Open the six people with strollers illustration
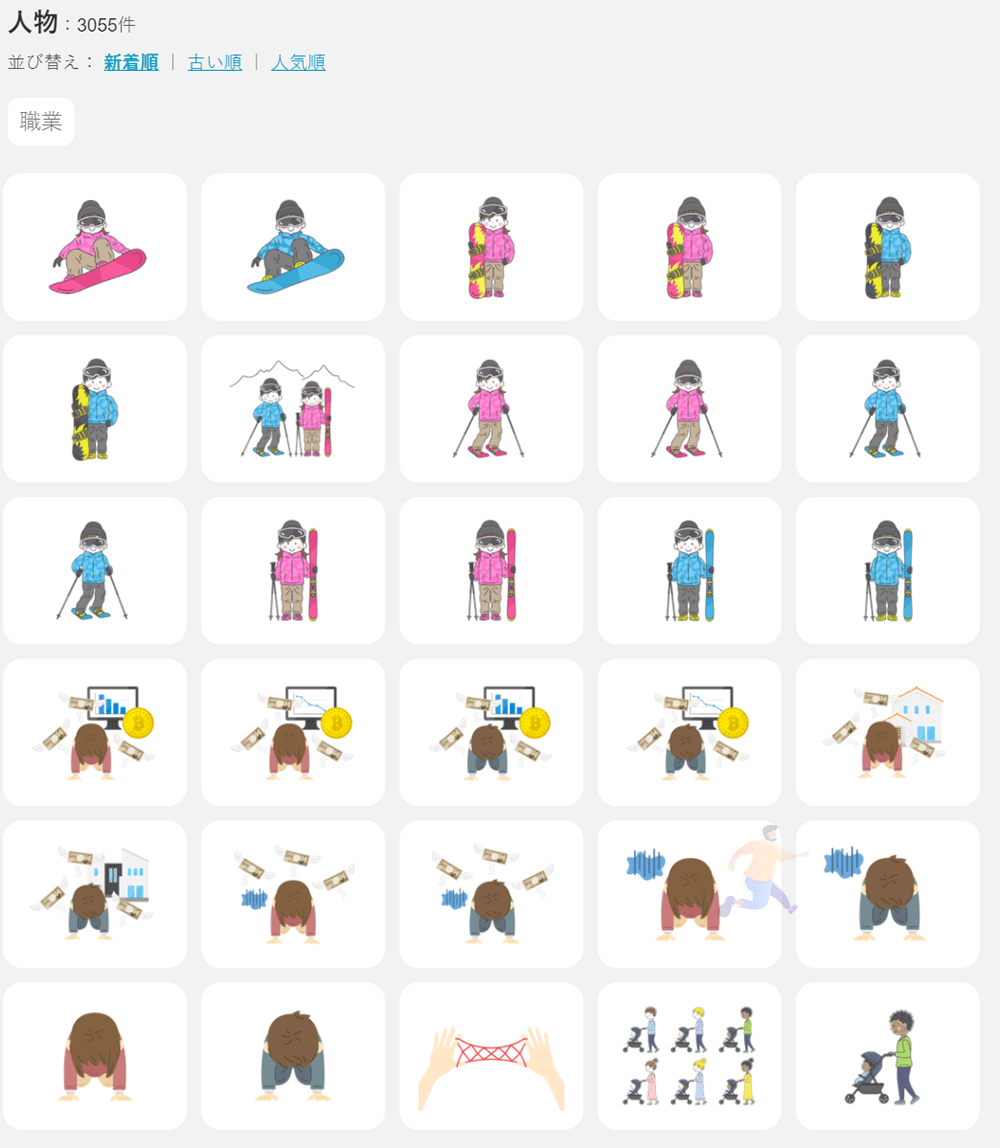1000x1148 pixels. tap(689, 1056)
